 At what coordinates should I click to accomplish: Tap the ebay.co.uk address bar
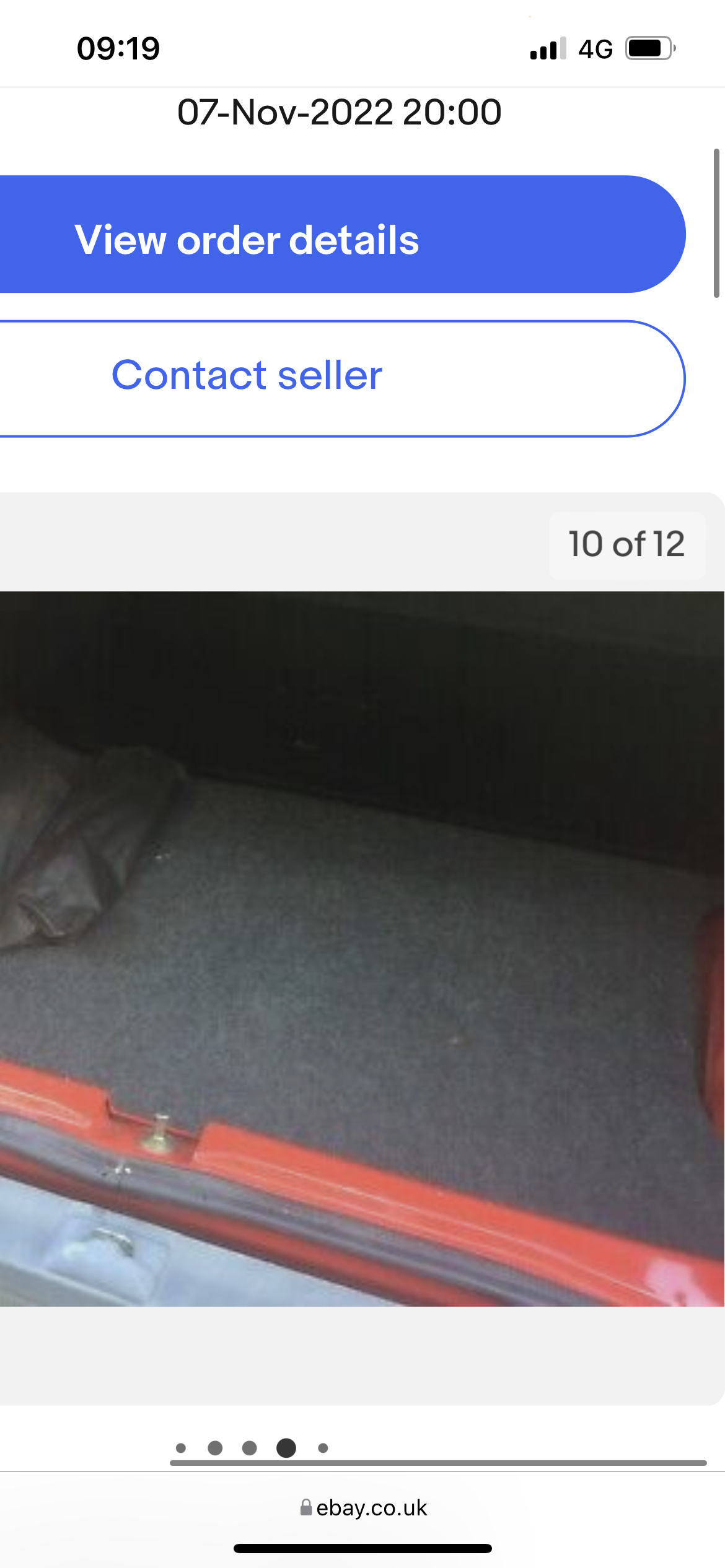click(364, 1508)
